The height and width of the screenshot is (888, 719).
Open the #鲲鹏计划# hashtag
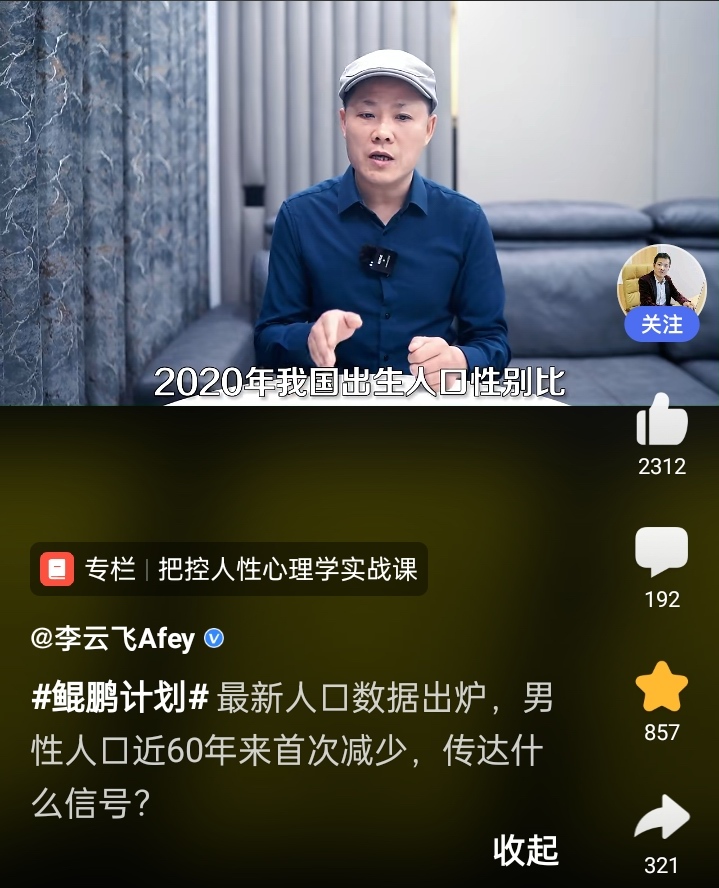pos(120,699)
